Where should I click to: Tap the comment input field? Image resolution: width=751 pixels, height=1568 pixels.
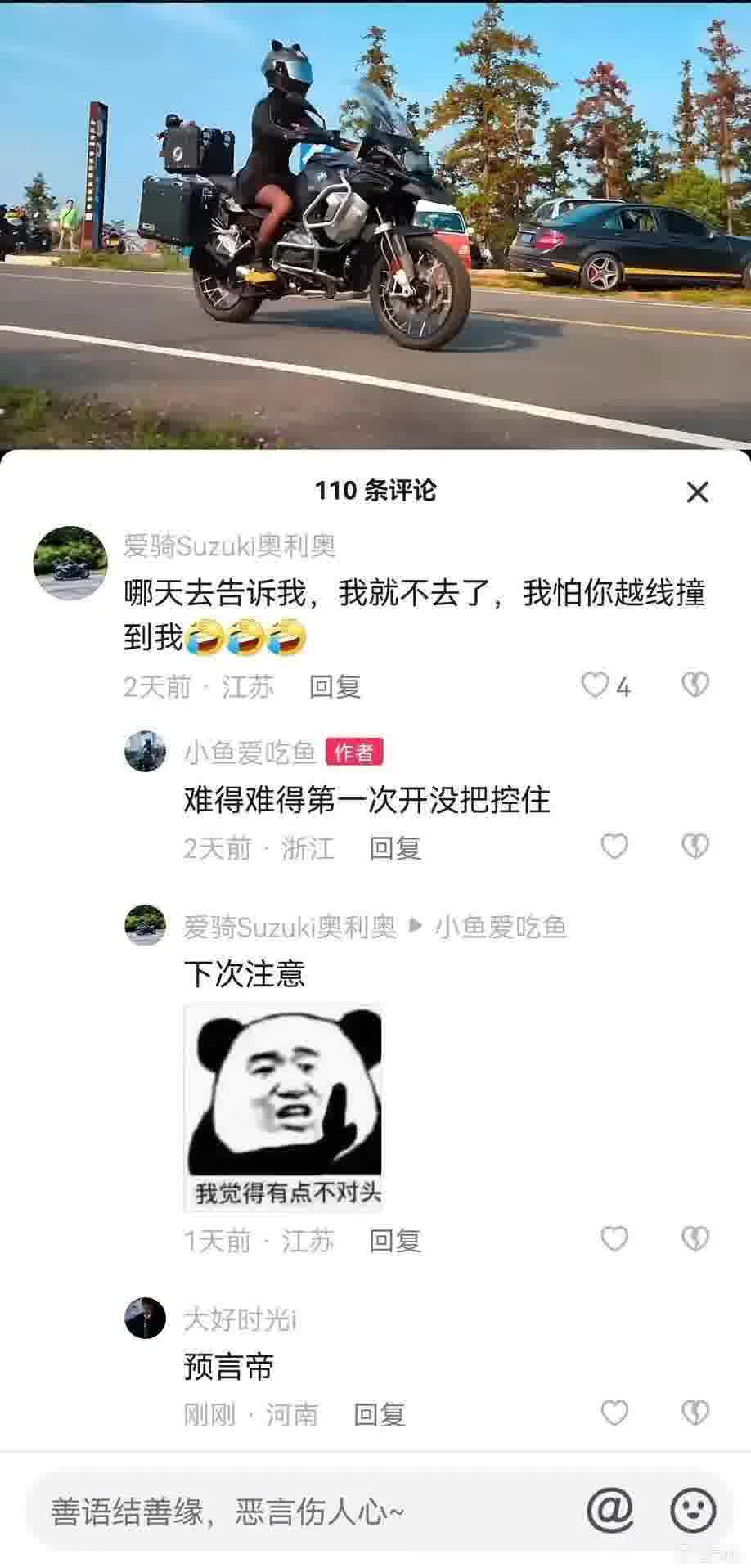(303, 1511)
